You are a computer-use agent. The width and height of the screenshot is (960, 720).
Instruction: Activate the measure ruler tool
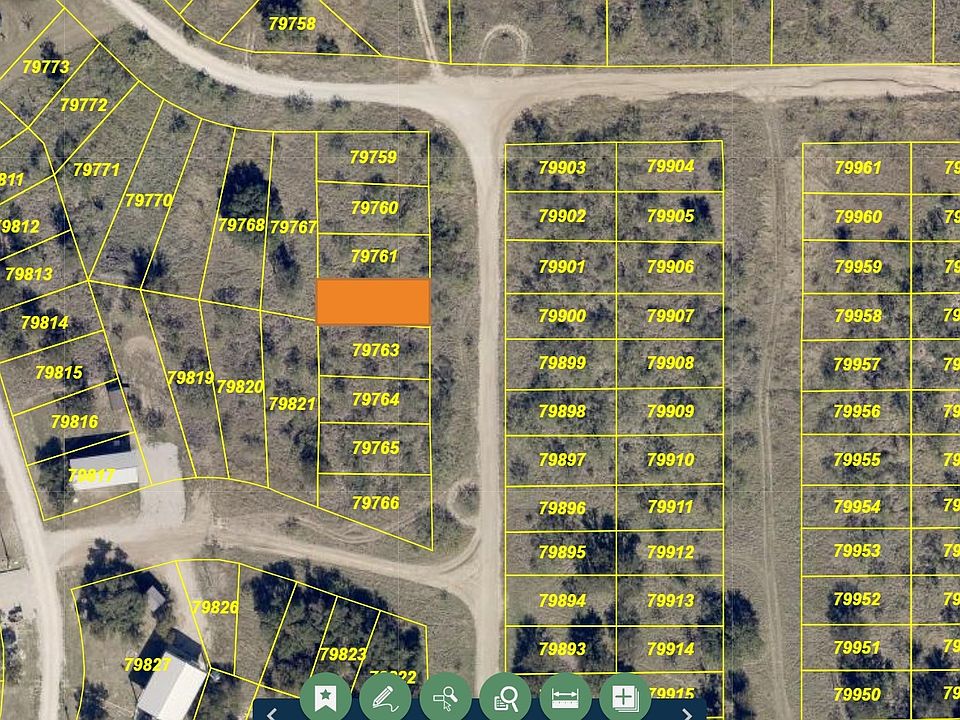(565, 698)
